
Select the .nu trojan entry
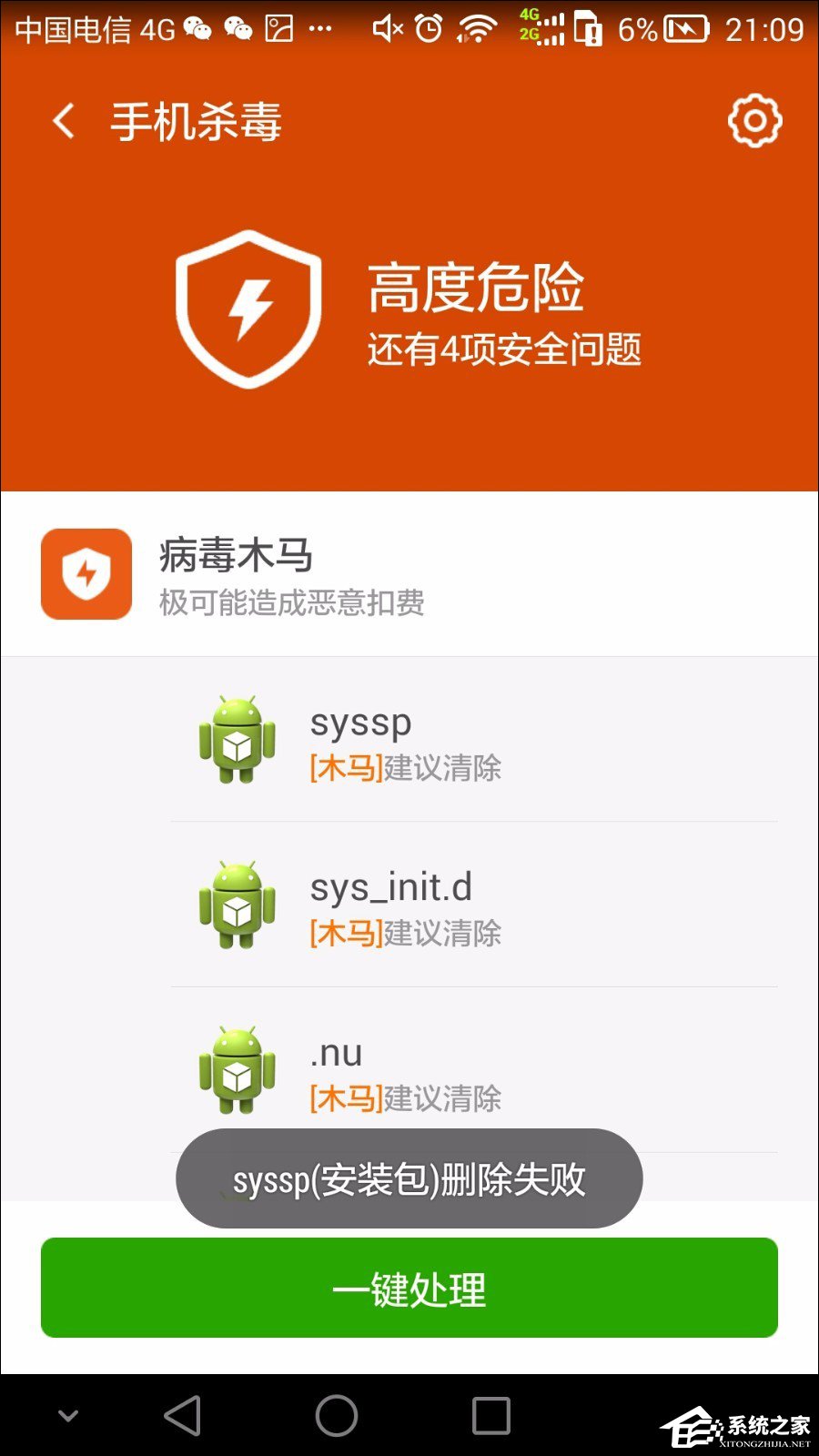tap(473, 1069)
